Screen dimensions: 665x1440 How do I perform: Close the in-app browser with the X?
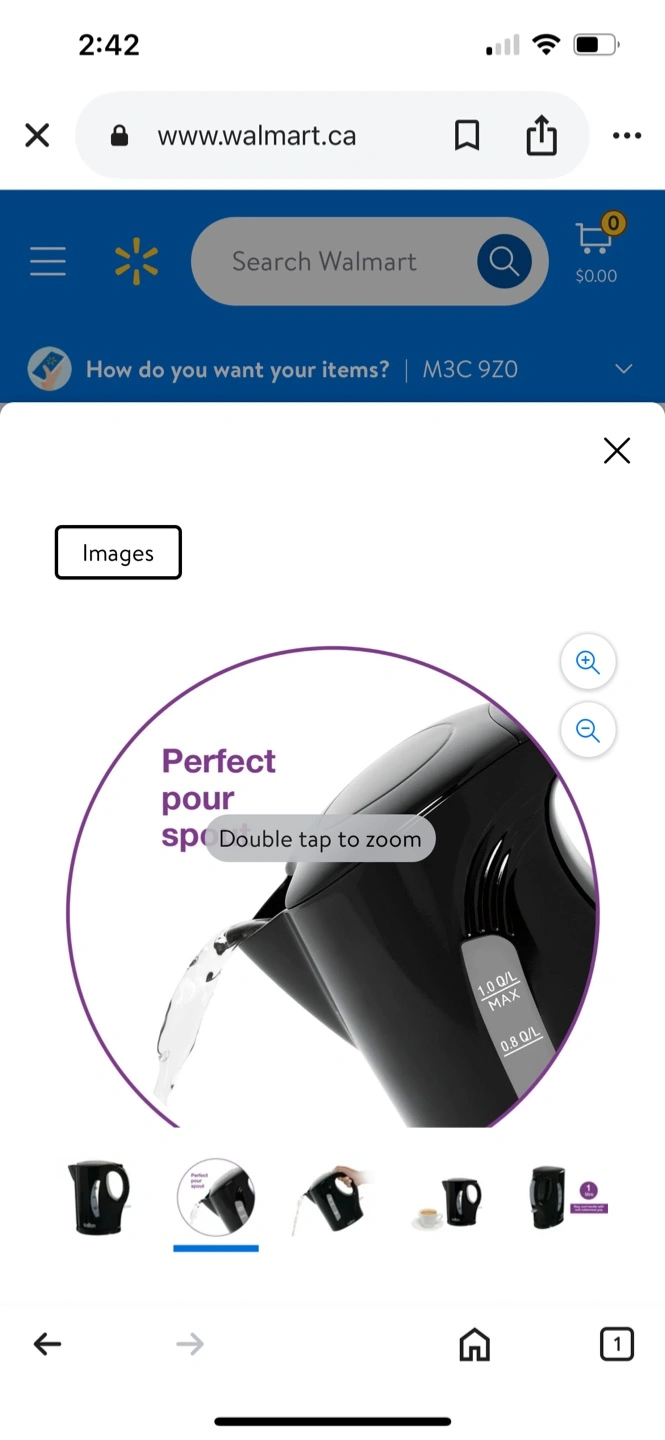coord(37,135)
